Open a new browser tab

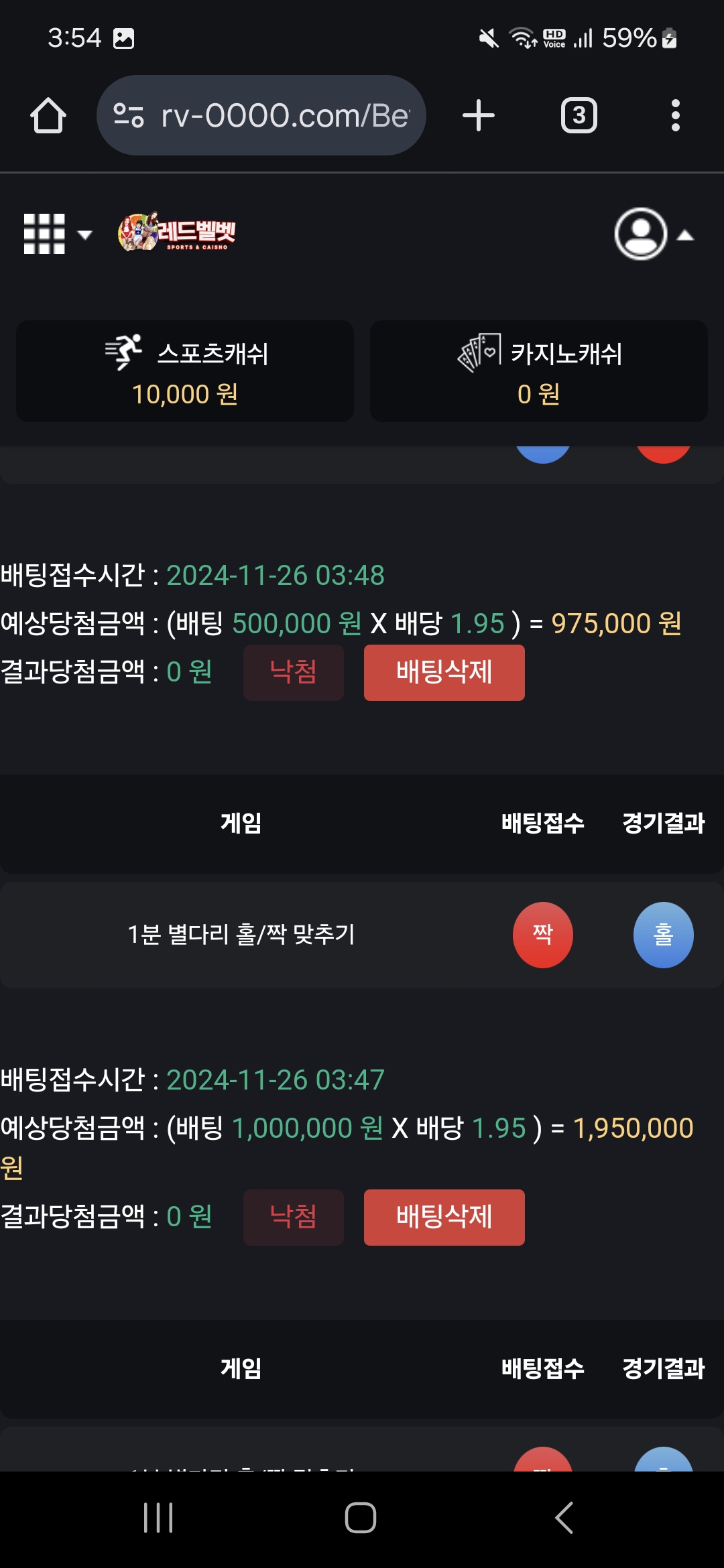(x=479, y=116)
